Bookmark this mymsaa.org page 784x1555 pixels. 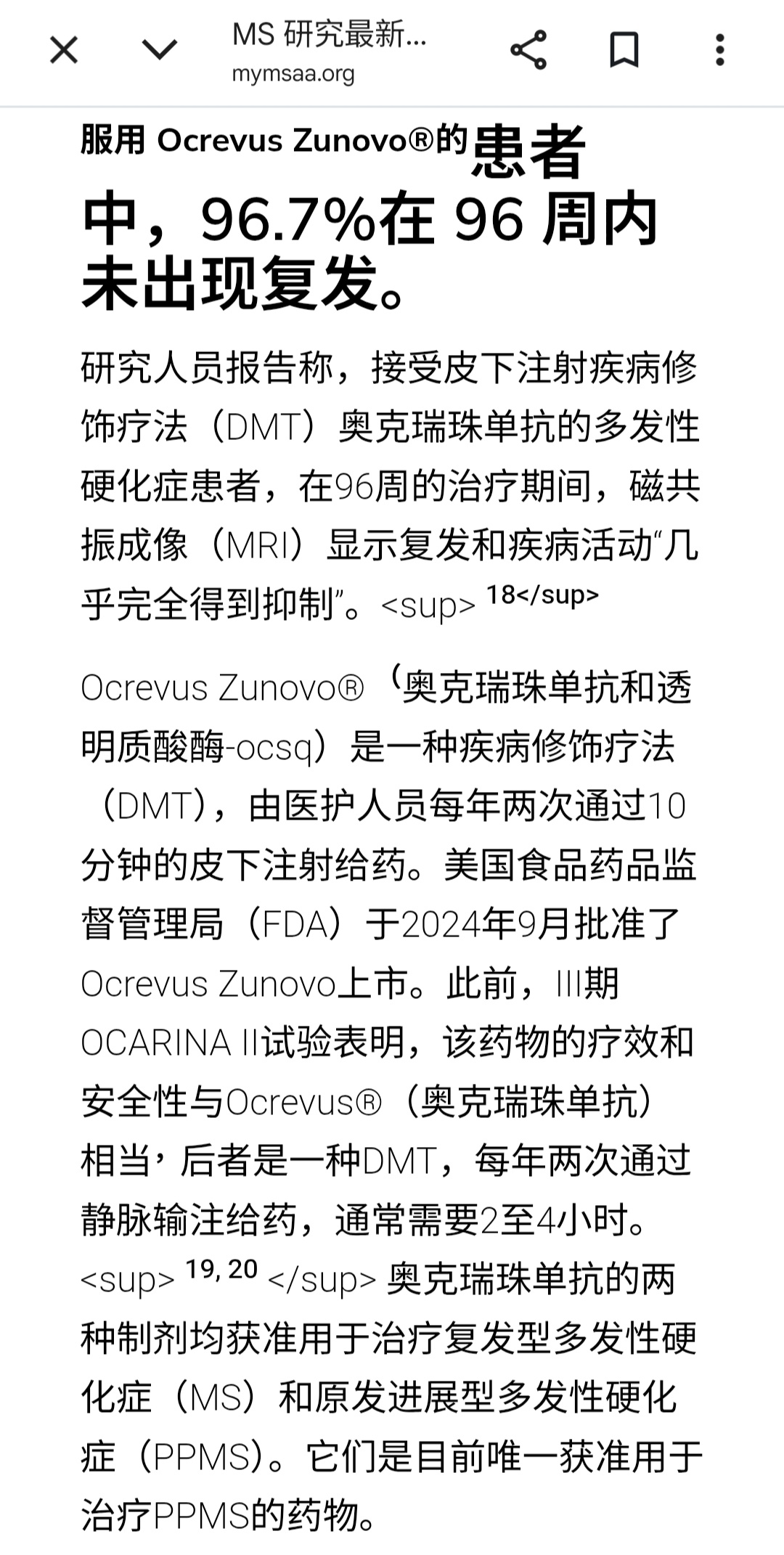point(624,51)
